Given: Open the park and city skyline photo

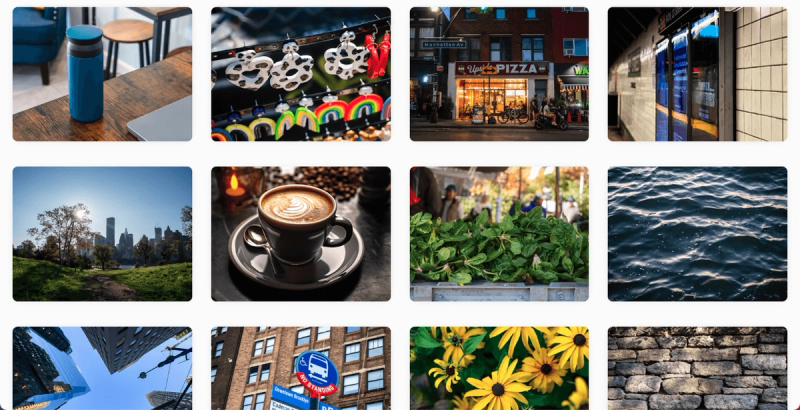Looking at the screenshot, I should pos(102,234).
